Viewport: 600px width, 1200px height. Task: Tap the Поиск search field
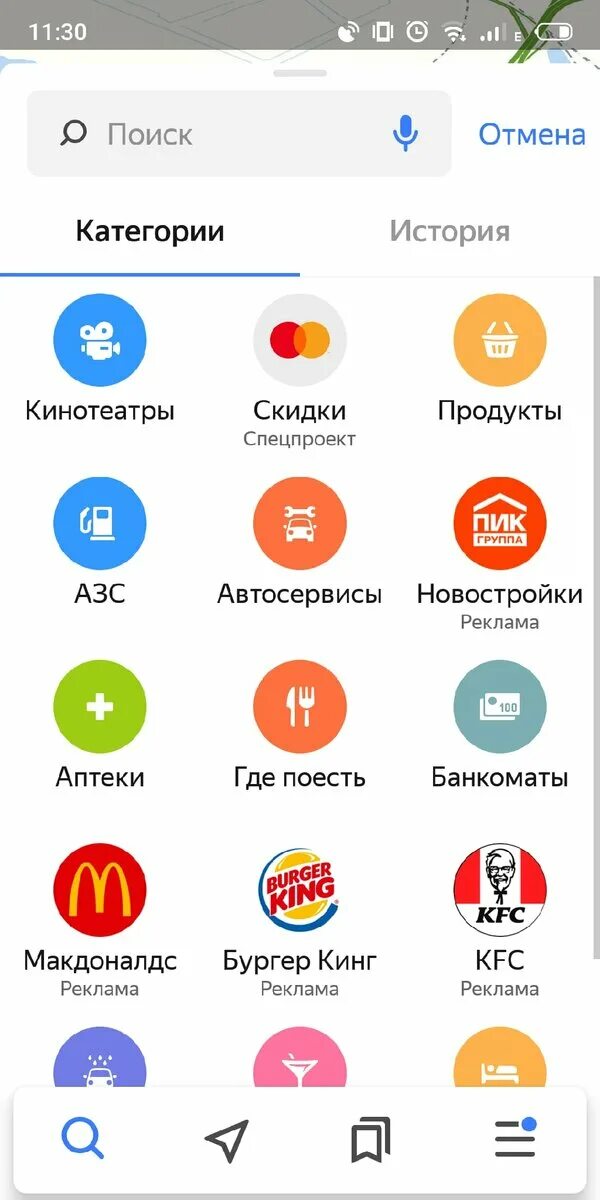[239, 134]
